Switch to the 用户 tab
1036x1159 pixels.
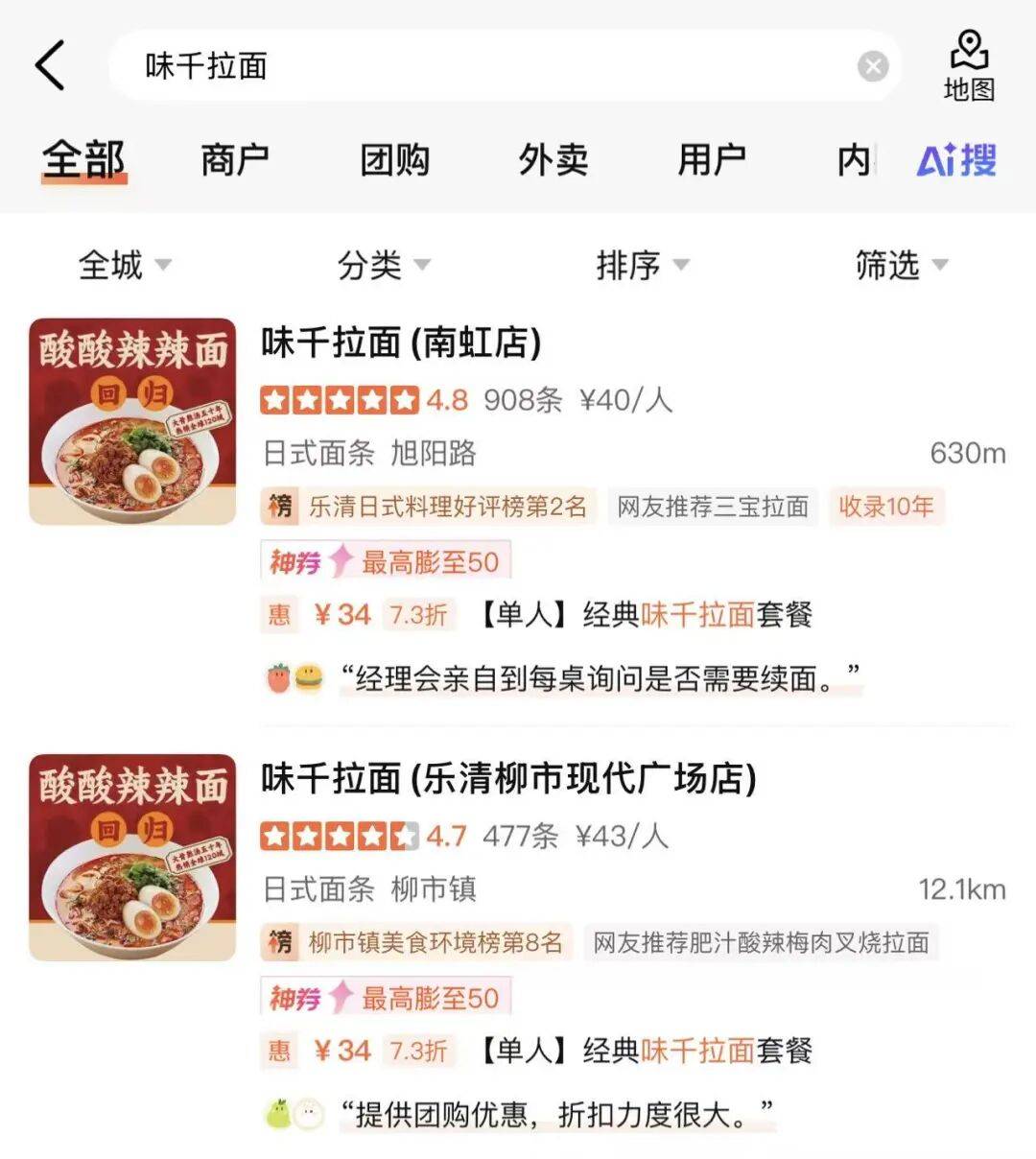[712, 160]
